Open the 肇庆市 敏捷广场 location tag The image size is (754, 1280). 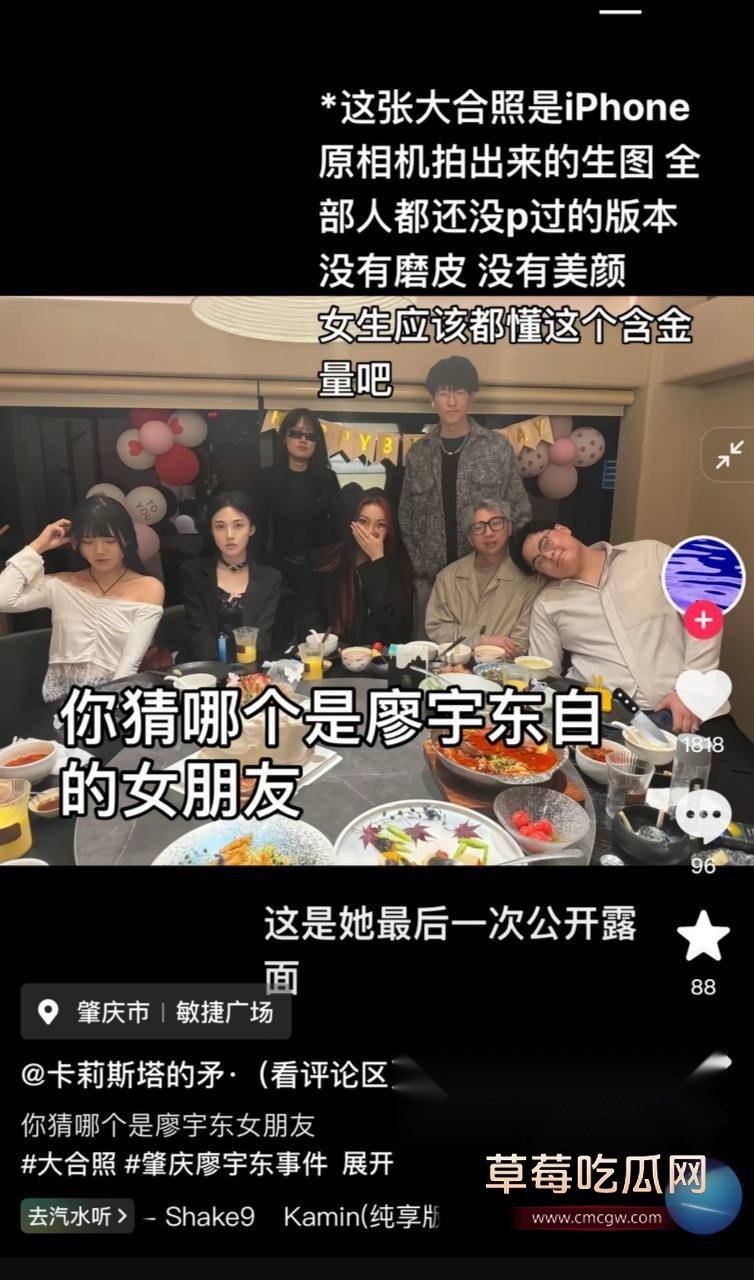tap(156, 1012)
